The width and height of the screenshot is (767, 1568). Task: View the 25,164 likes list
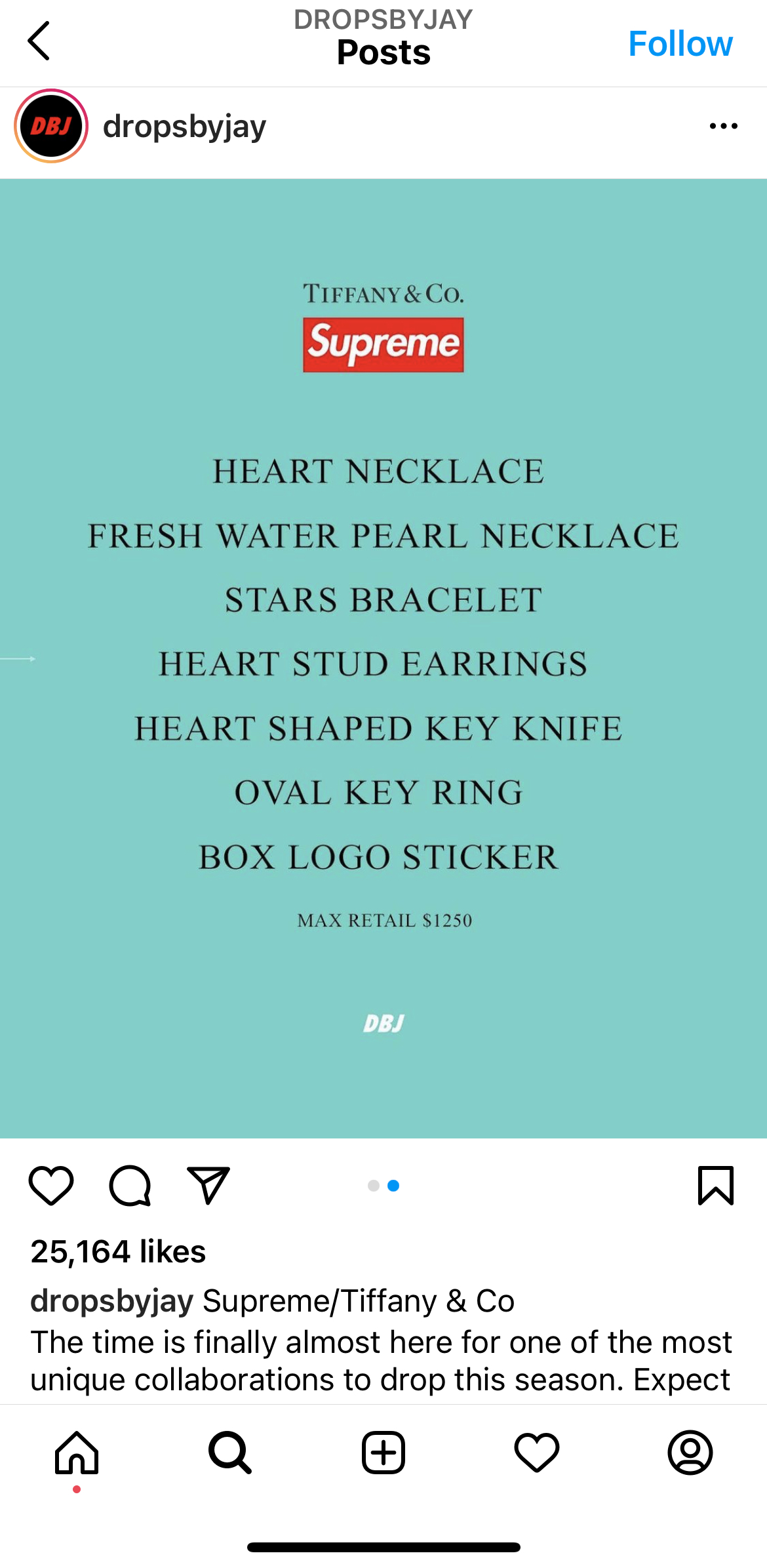(x=118, y=1251)
